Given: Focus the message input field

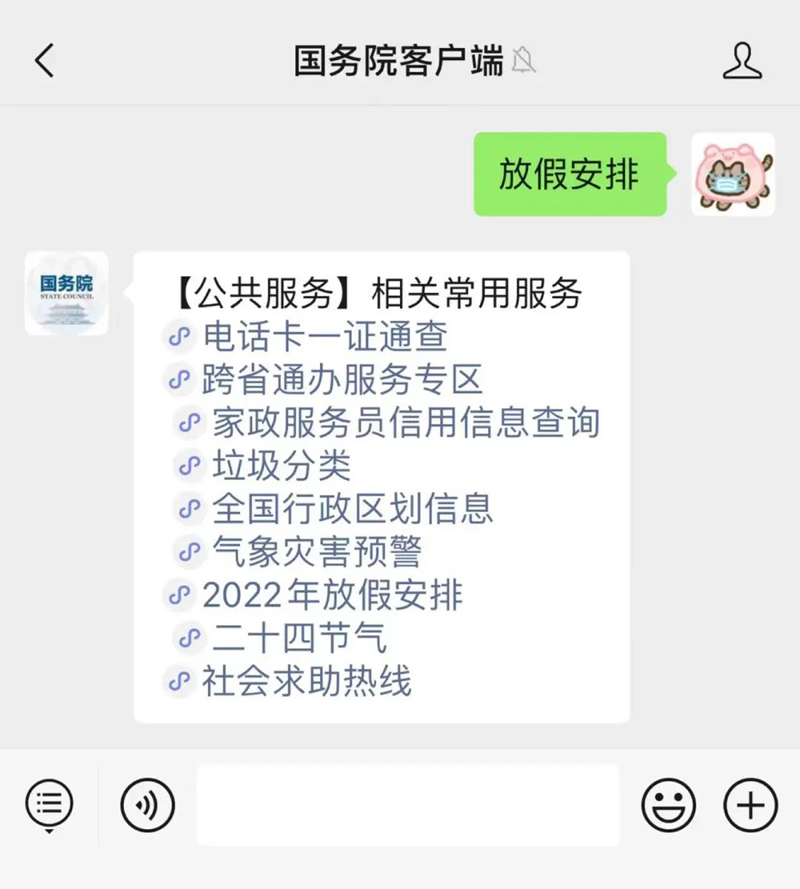Looking at the screenshot, I should click(x=407, y=805).
